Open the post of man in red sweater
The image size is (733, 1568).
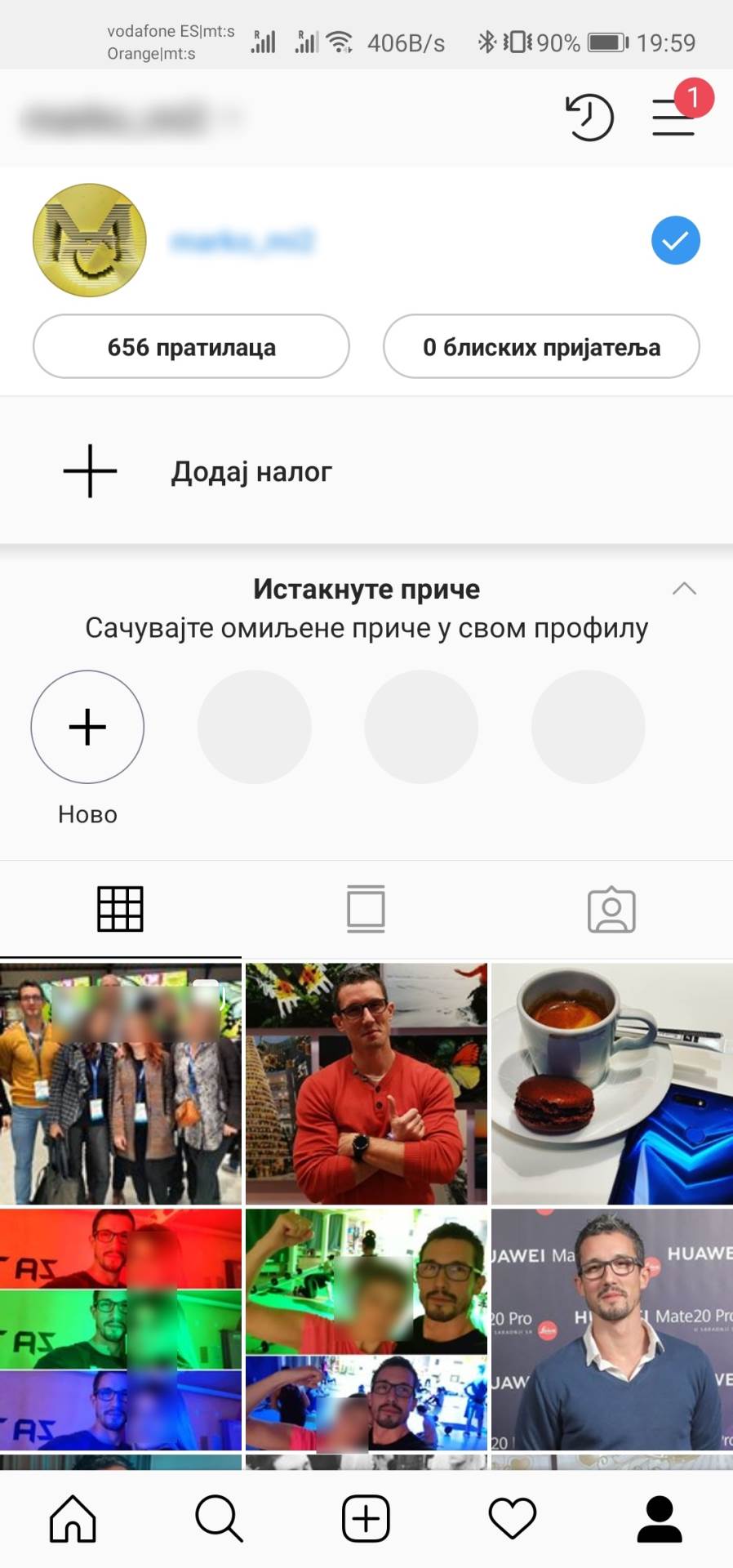[366, 1084]
